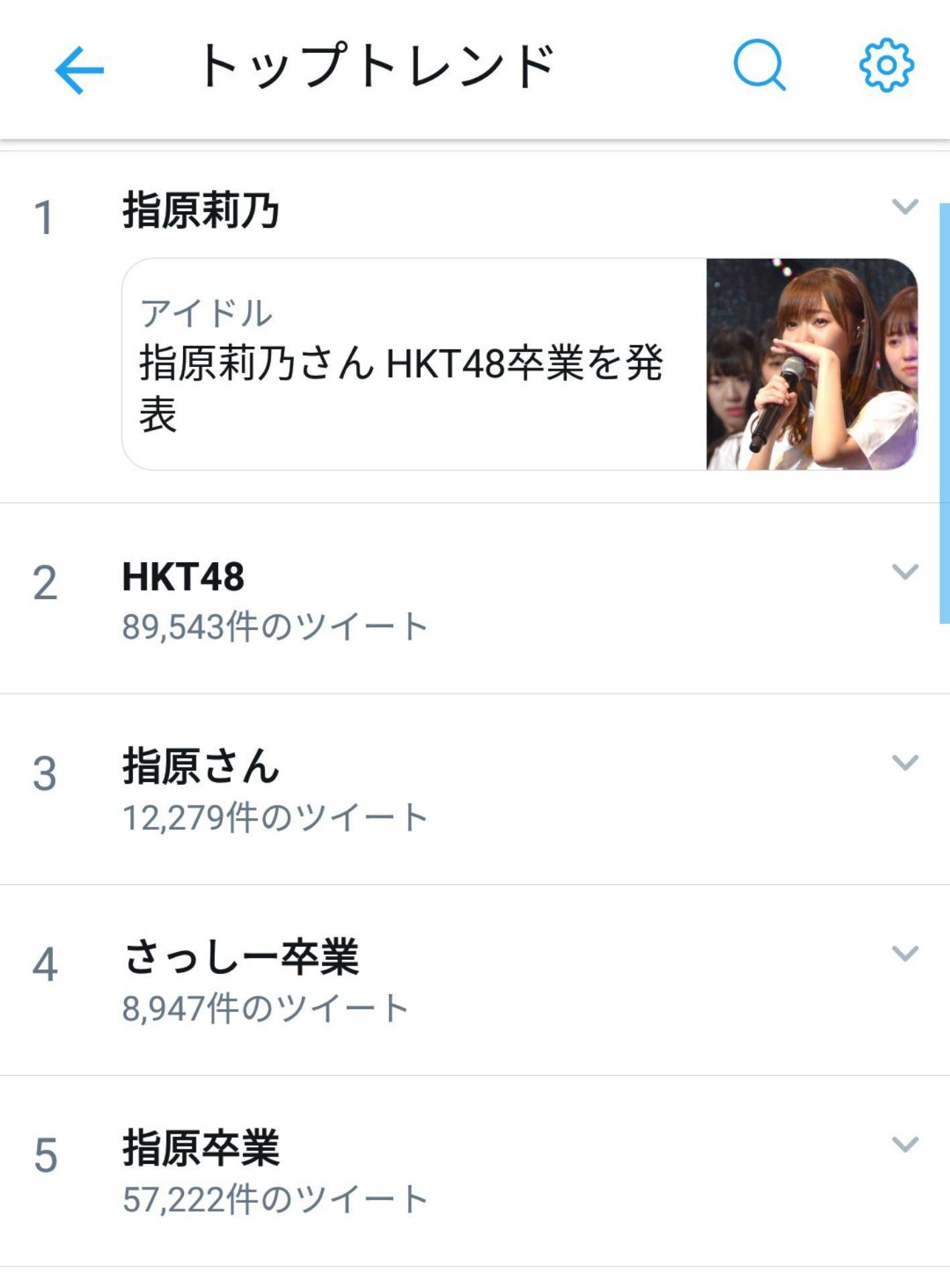Open the trend 指原莉乃
Image resolution: width=950 pixels, height=1288 pixels.
[201, 211]
